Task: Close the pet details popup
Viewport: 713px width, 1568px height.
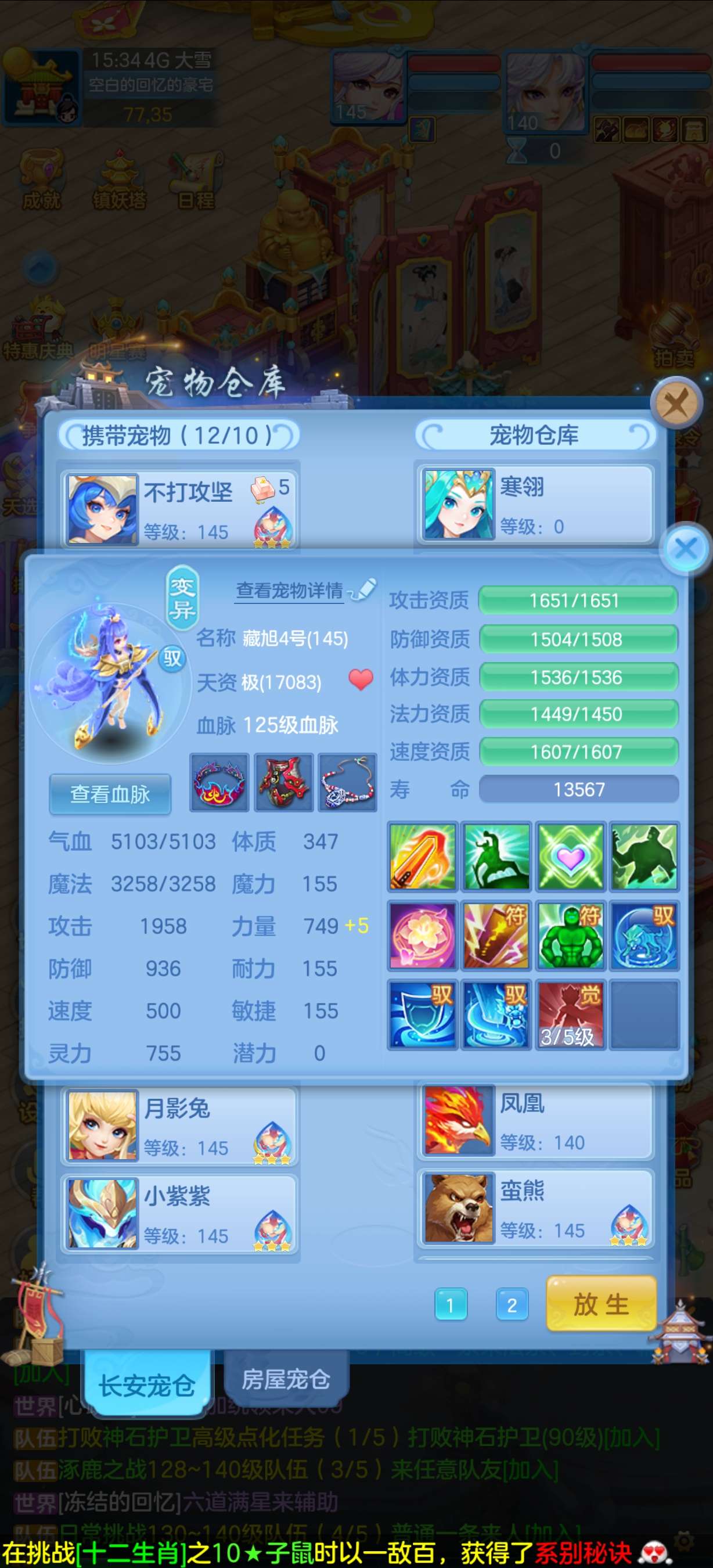Action: click(x=686, y=548)
